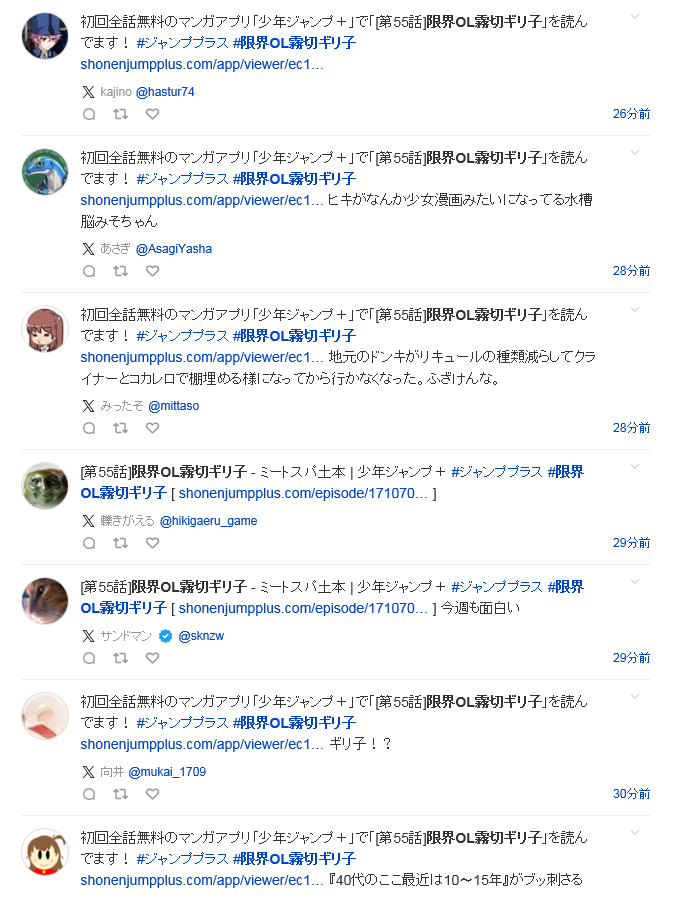Open the shonenjumpplus.com/episode link in @hikigaeru_game's post
Screen dimensions: 680x902
pyautogui.click(x=304, y=493)
